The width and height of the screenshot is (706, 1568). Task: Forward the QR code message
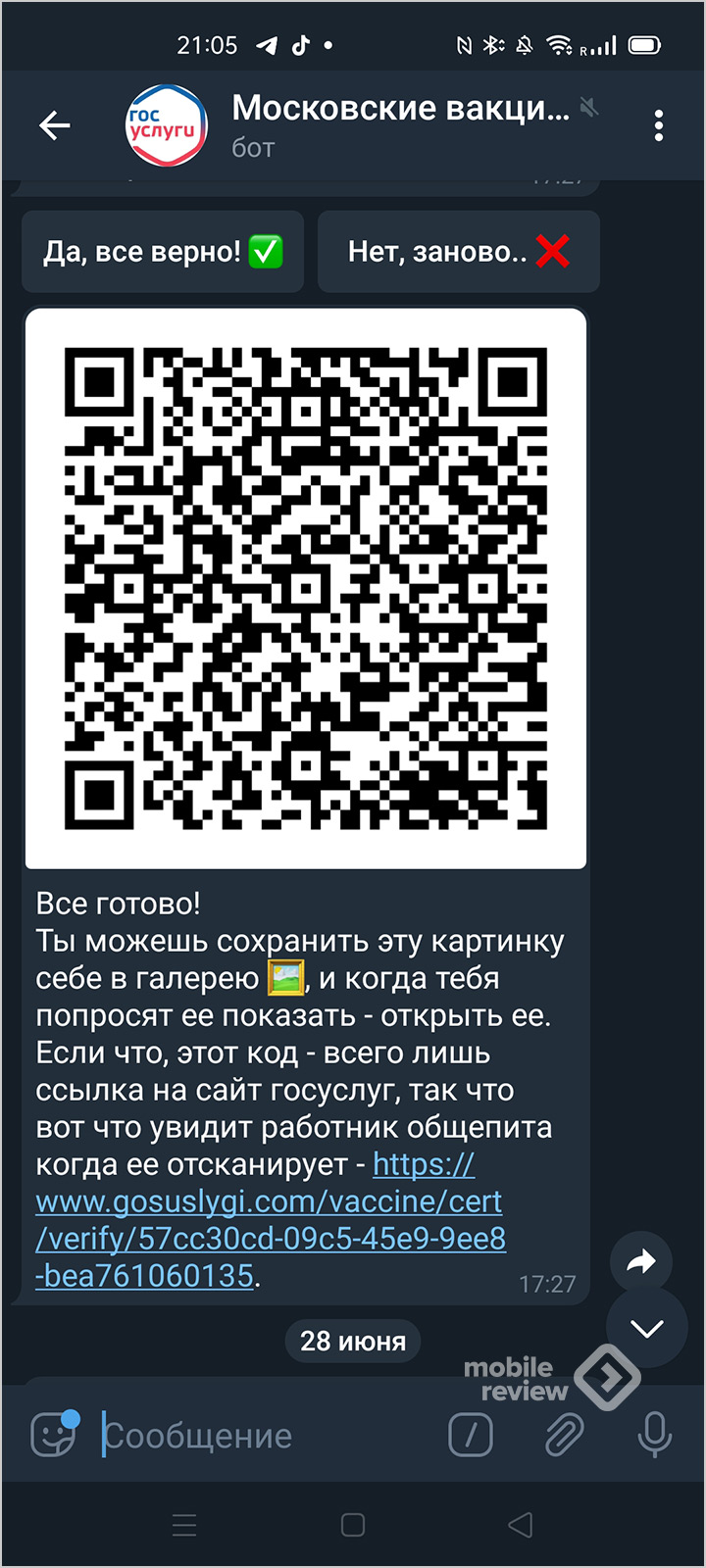[x=640, y=1262]
